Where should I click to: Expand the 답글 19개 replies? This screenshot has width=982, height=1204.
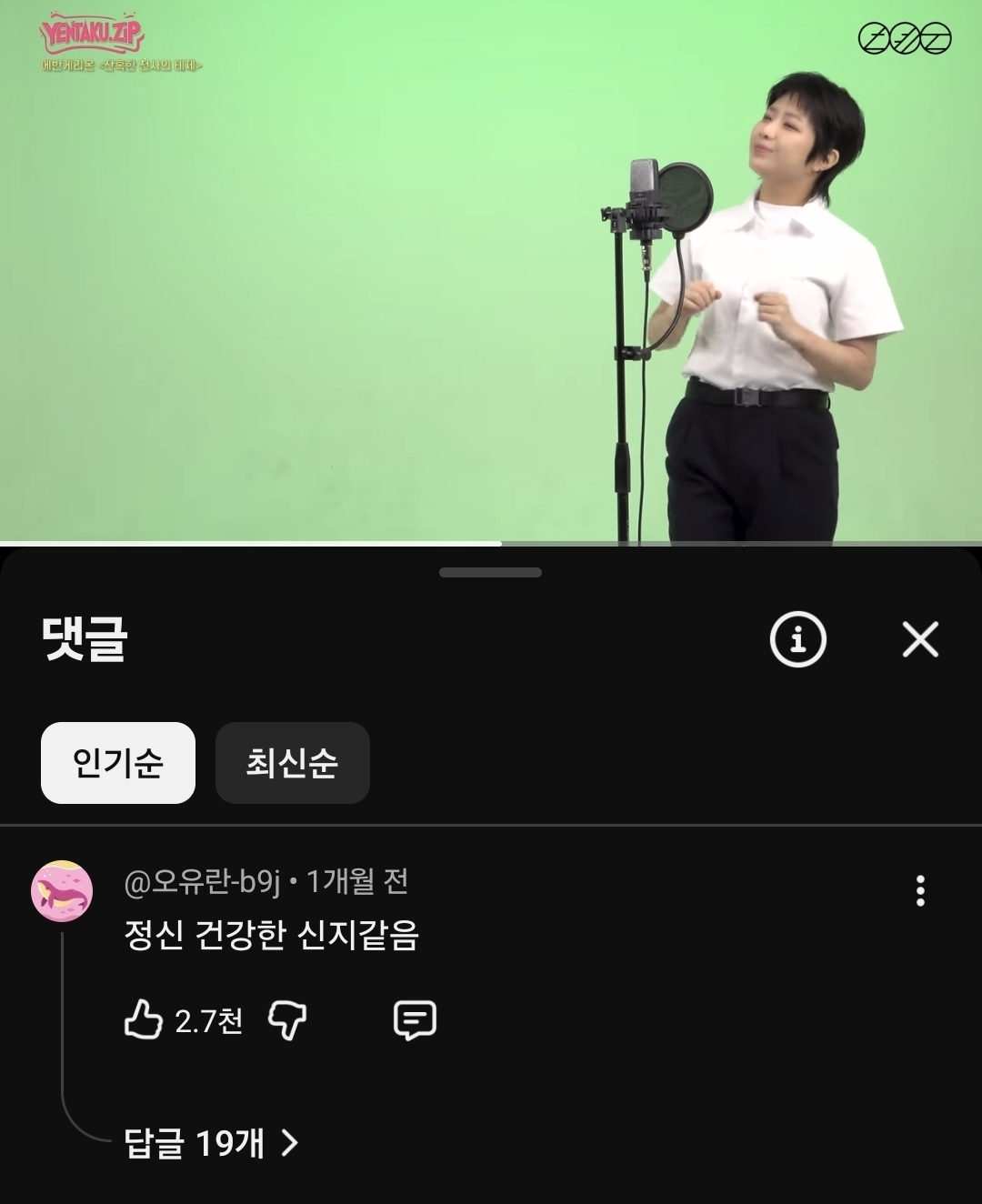(211, 1143)
